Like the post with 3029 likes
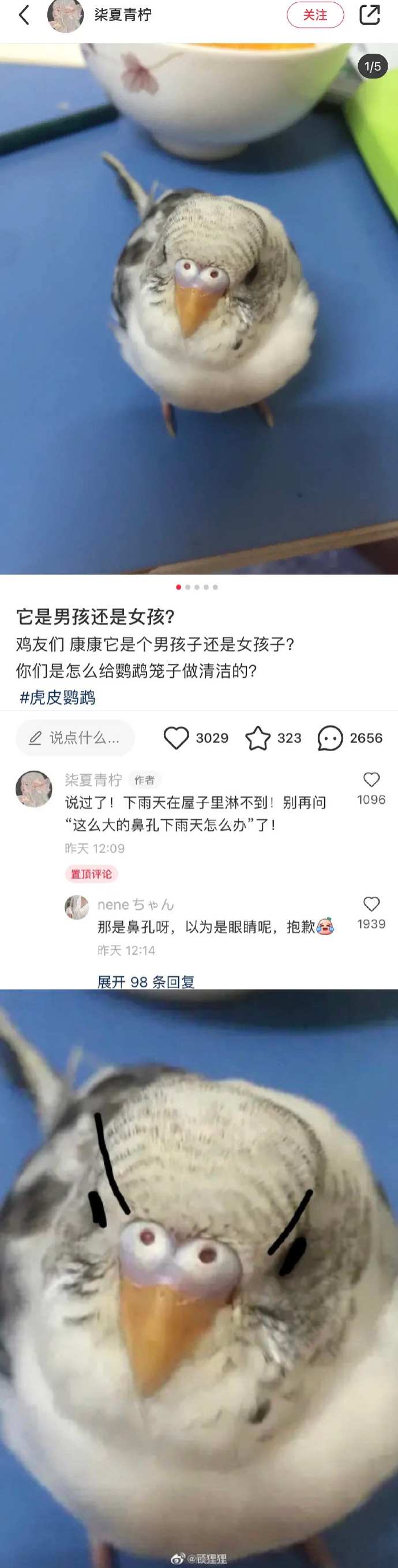 (177, 738)
